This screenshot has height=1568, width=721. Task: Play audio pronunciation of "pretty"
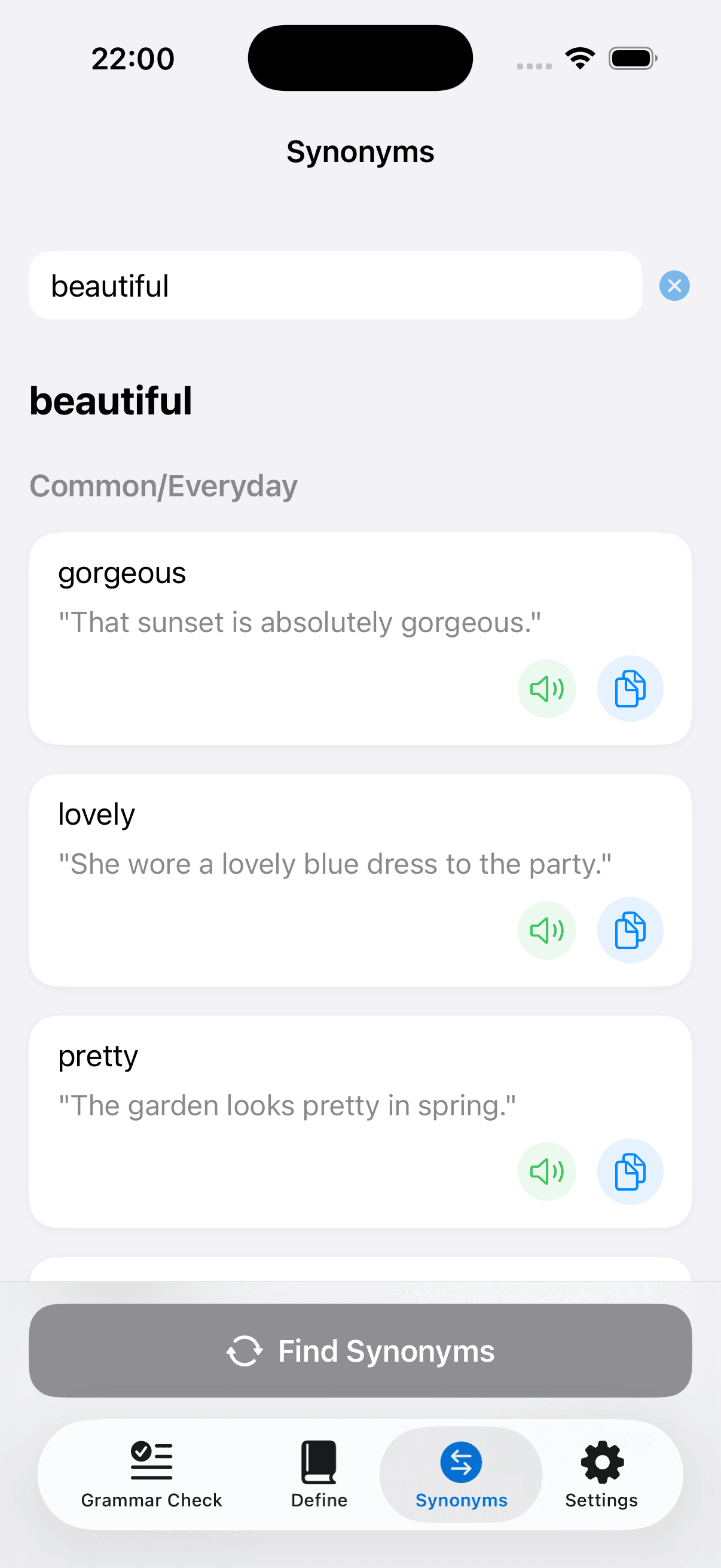click(x=546, y=1171)
